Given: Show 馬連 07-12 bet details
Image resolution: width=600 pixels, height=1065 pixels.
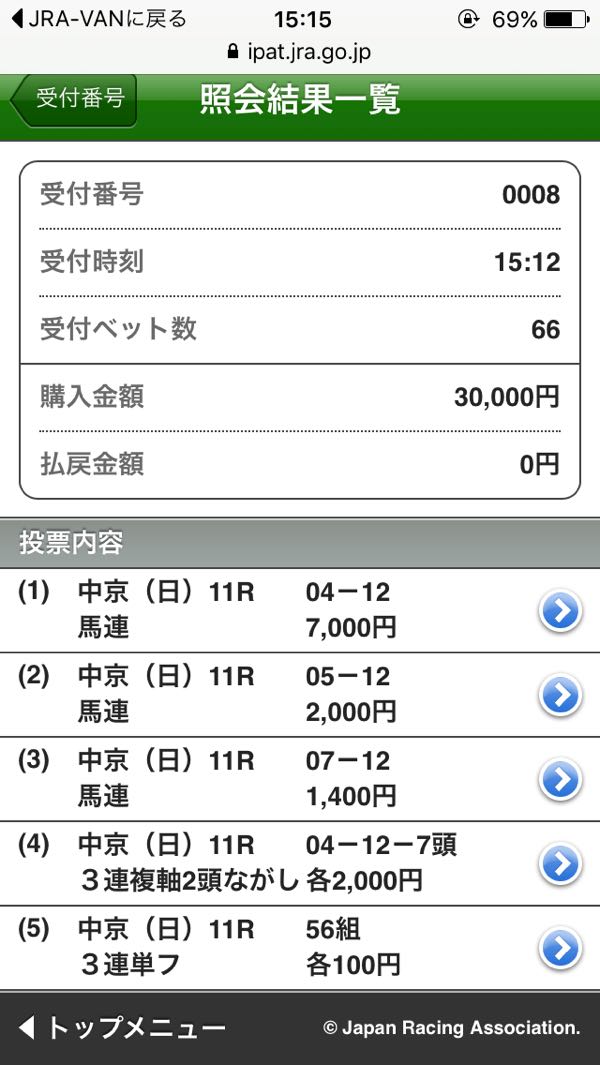Looking at the screenshot, I should pos(560,779).
